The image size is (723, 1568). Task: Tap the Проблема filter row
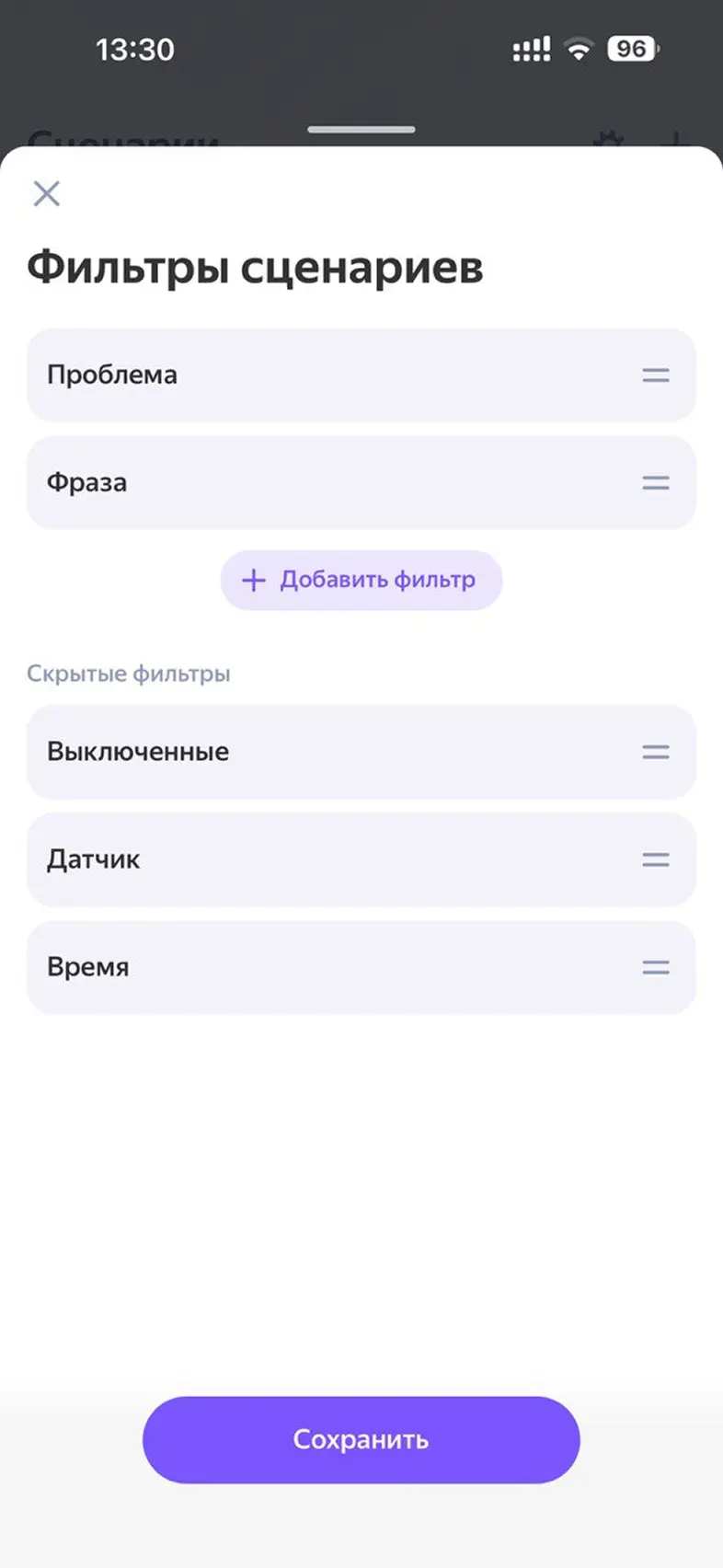(361, 375)
